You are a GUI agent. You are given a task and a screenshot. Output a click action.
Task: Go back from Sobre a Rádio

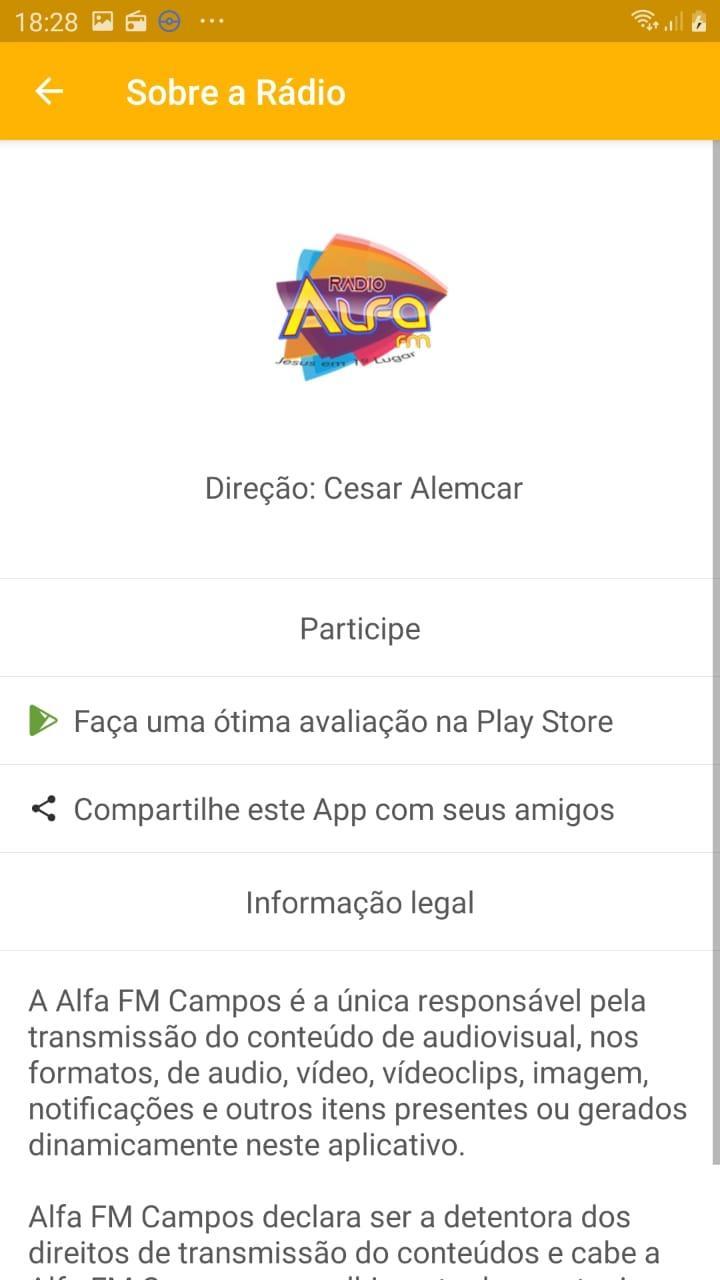tap(48, 92)
